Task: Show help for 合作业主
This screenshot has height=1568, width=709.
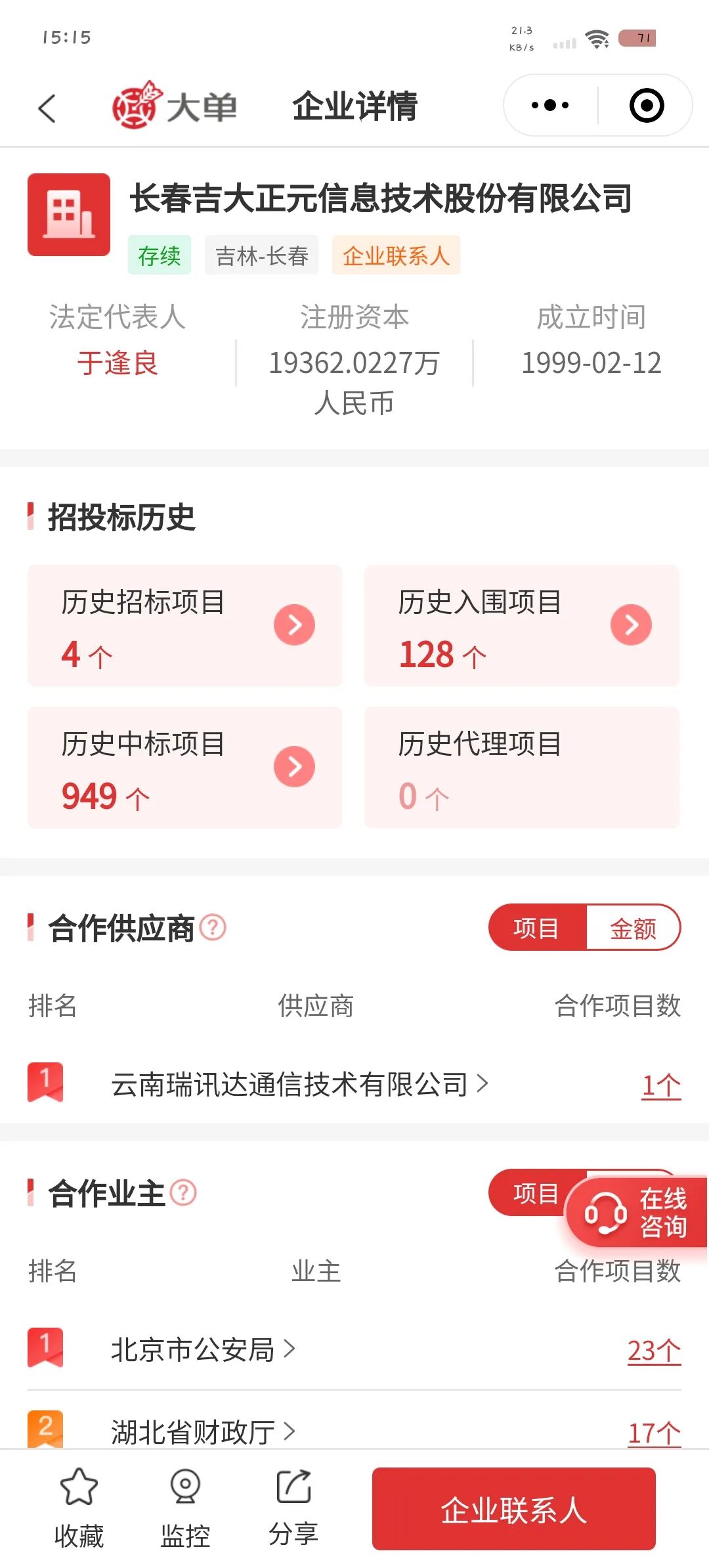Action: pyautogui.click(x=183, y=1192)
